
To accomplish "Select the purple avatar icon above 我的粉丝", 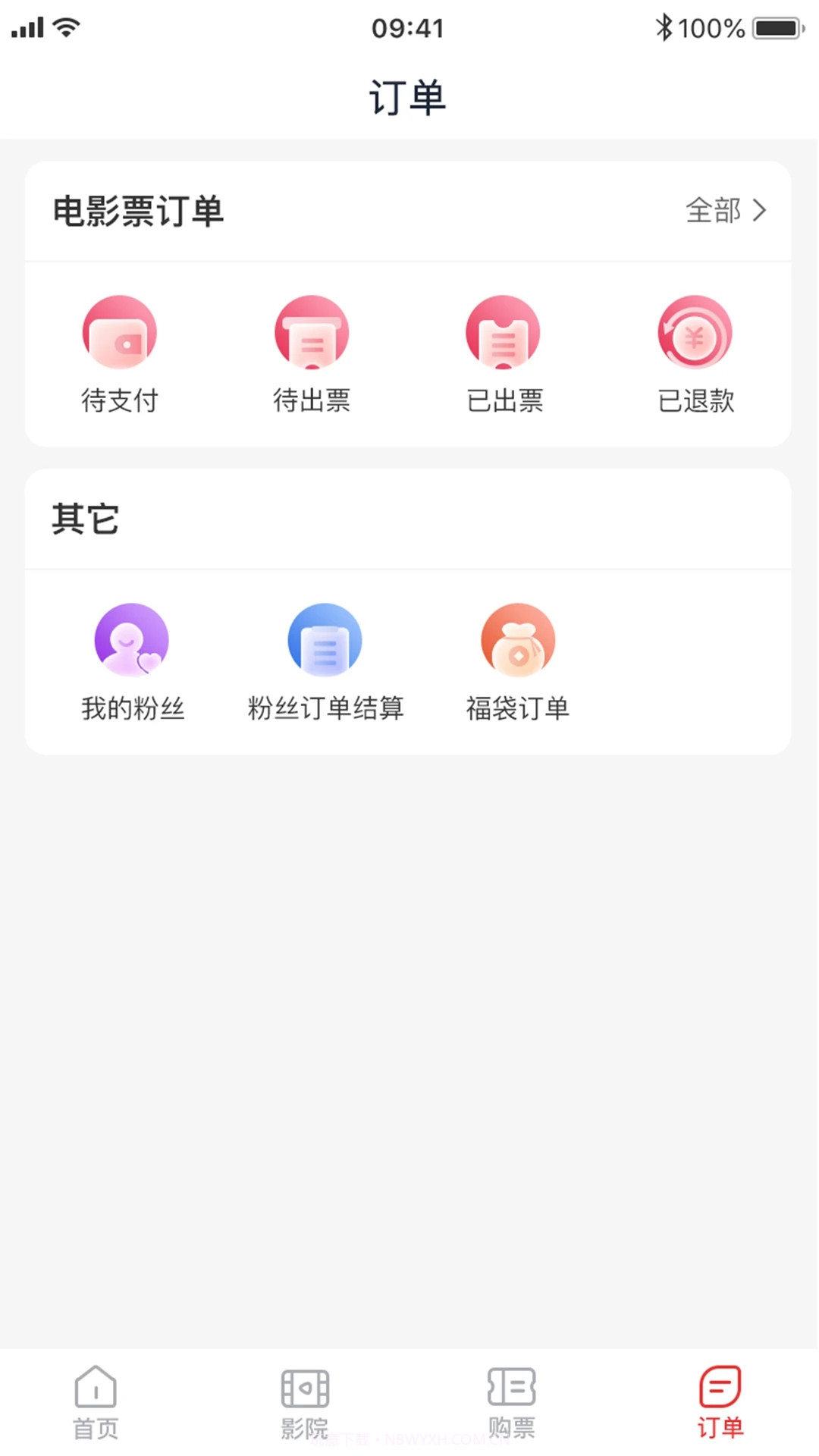I will [x=132, y=639].
